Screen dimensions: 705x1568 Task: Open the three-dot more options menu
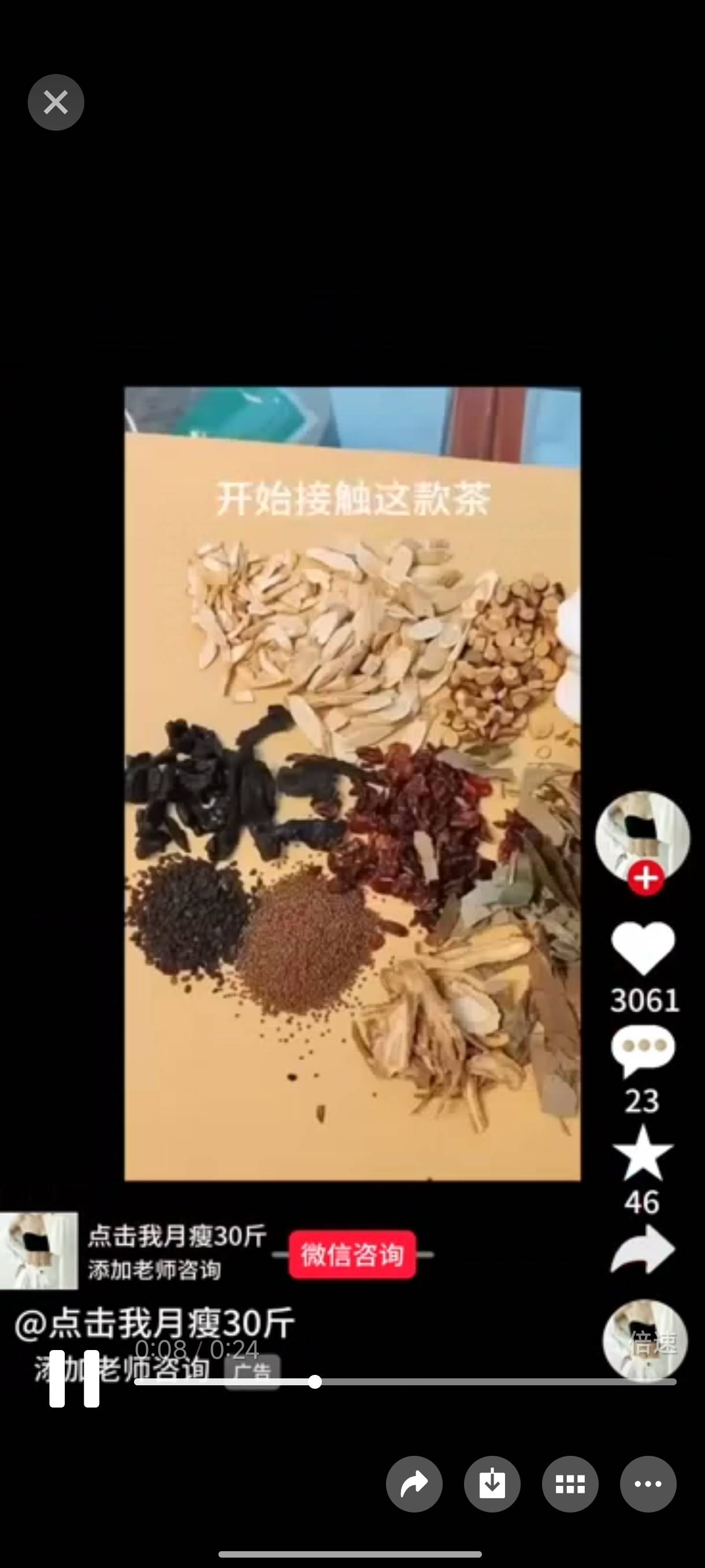(x=648, y=1485)
